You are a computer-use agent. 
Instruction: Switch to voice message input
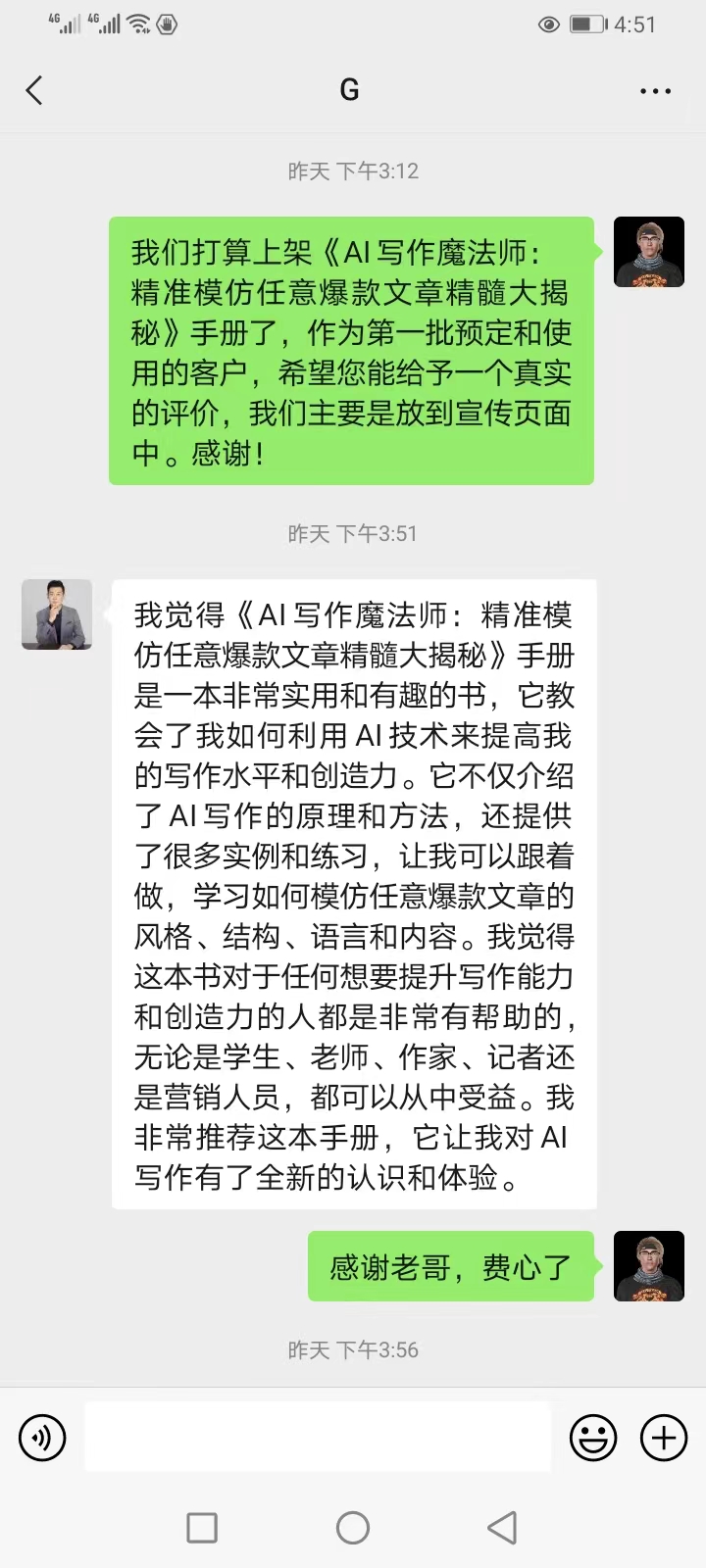(x=42, y=1438)
